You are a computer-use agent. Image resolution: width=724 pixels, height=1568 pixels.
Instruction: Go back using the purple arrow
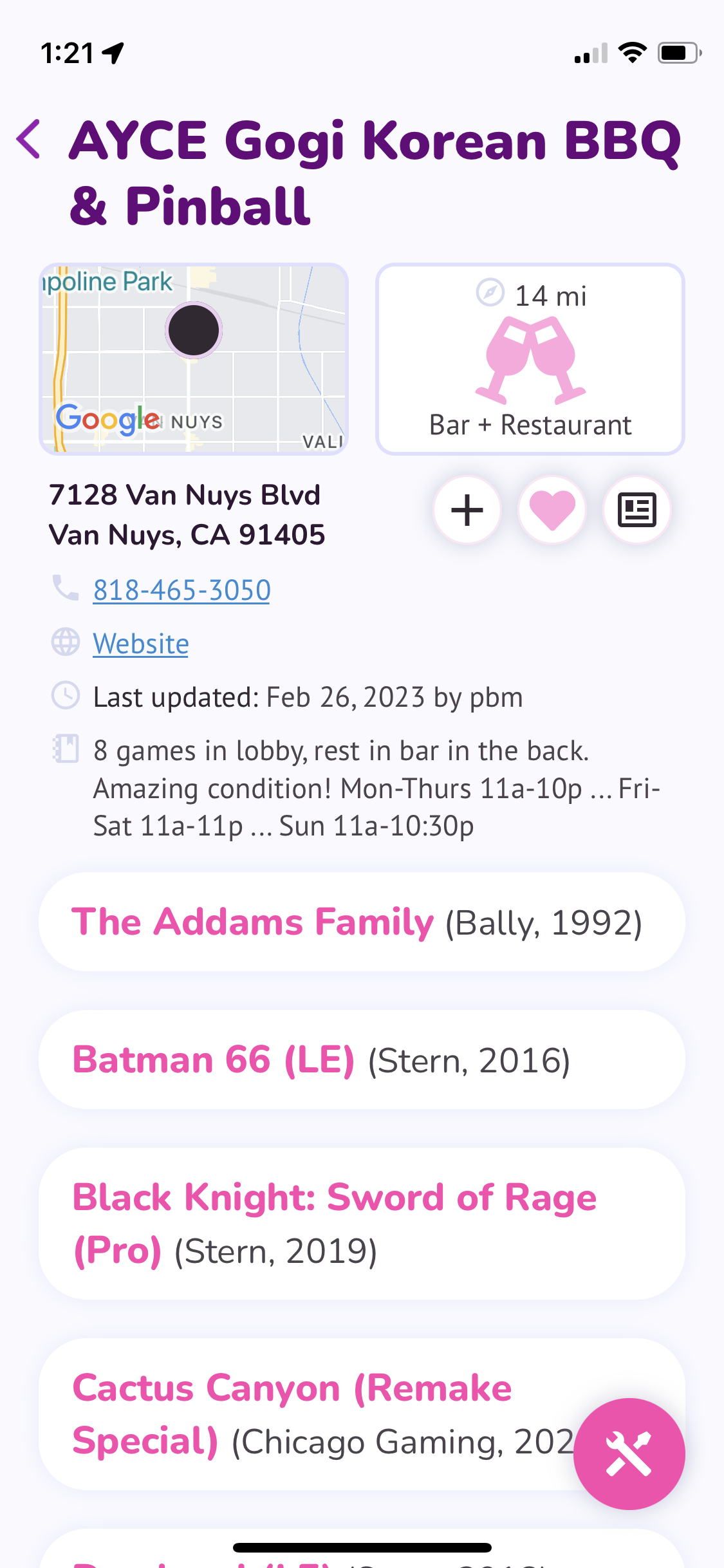[28, 139]
